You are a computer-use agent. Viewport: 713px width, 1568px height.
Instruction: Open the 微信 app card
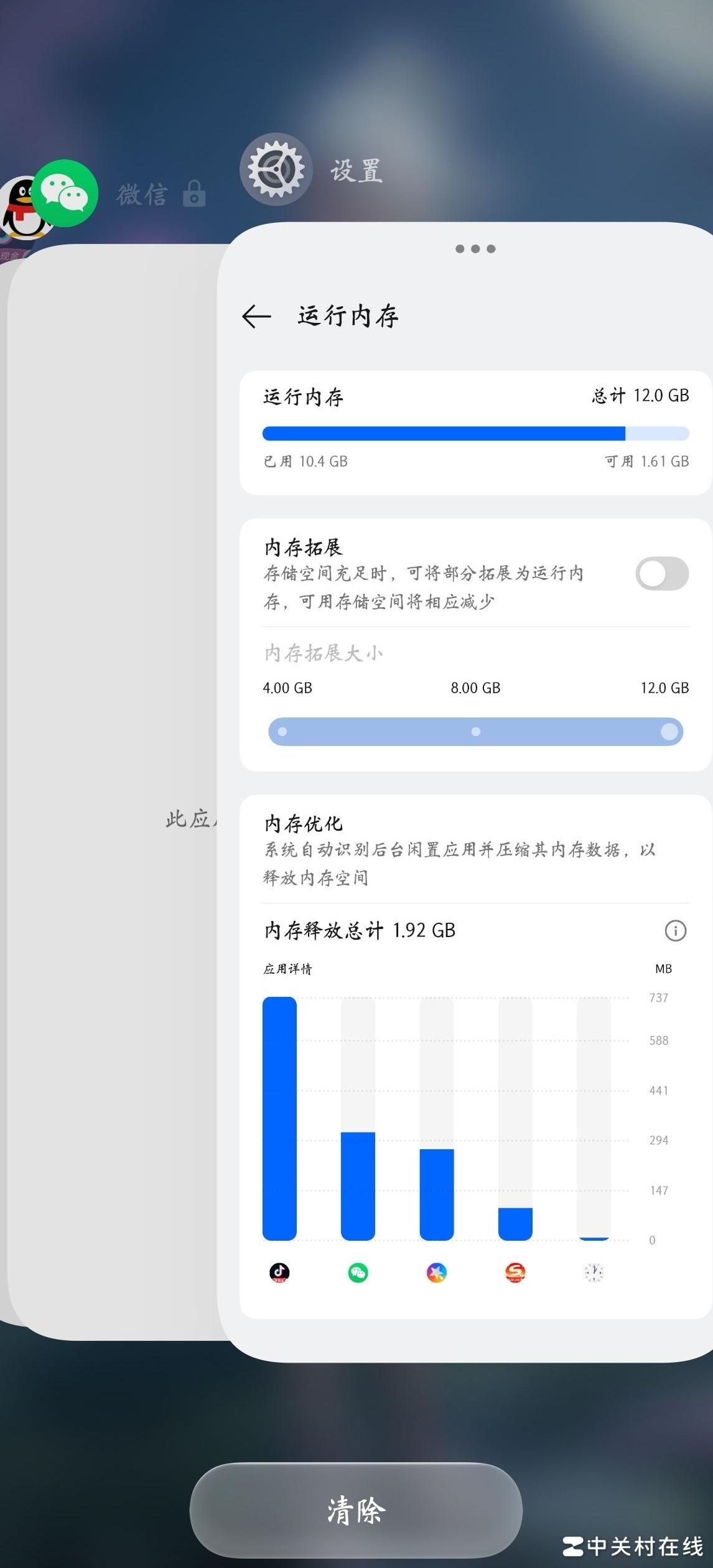[112, 809]
